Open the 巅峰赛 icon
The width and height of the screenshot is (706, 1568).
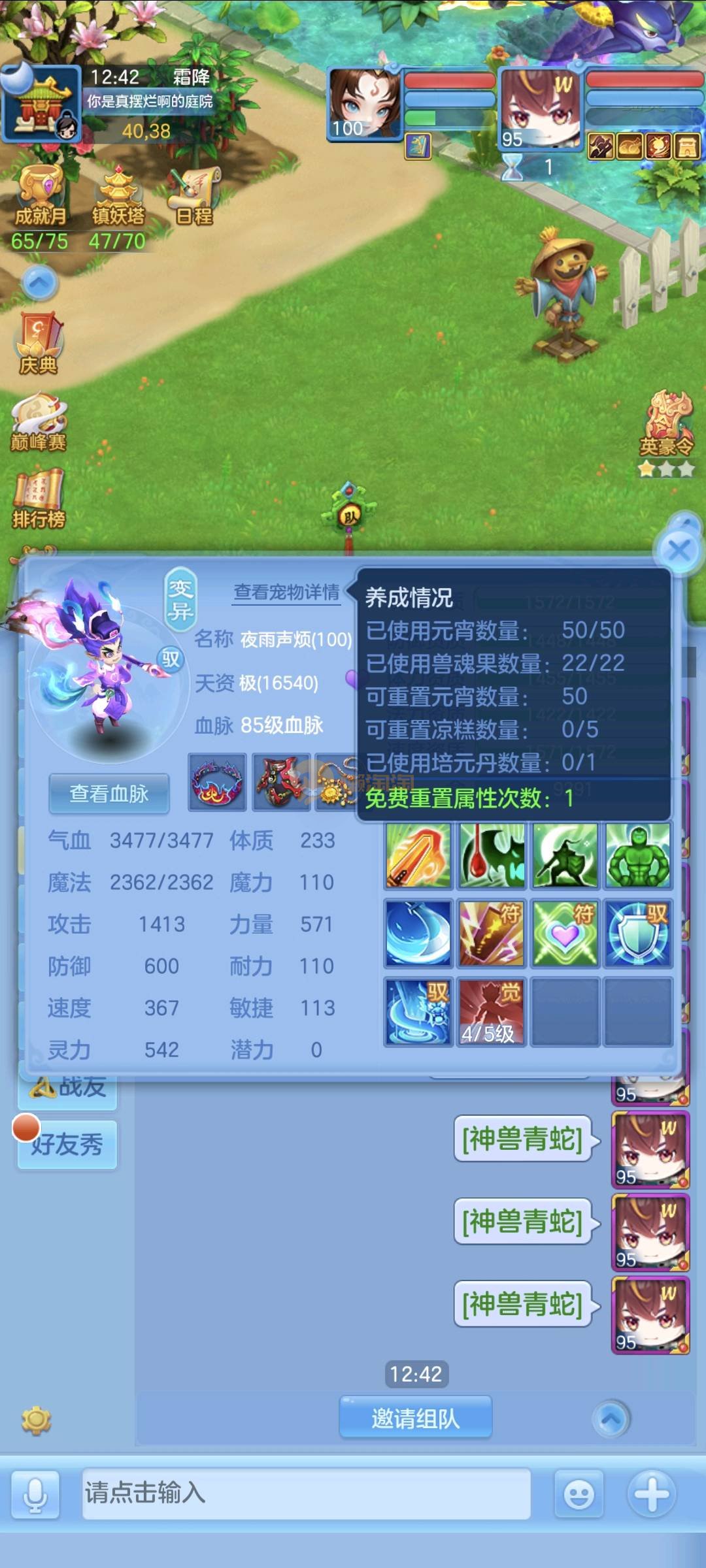point(39,422)
